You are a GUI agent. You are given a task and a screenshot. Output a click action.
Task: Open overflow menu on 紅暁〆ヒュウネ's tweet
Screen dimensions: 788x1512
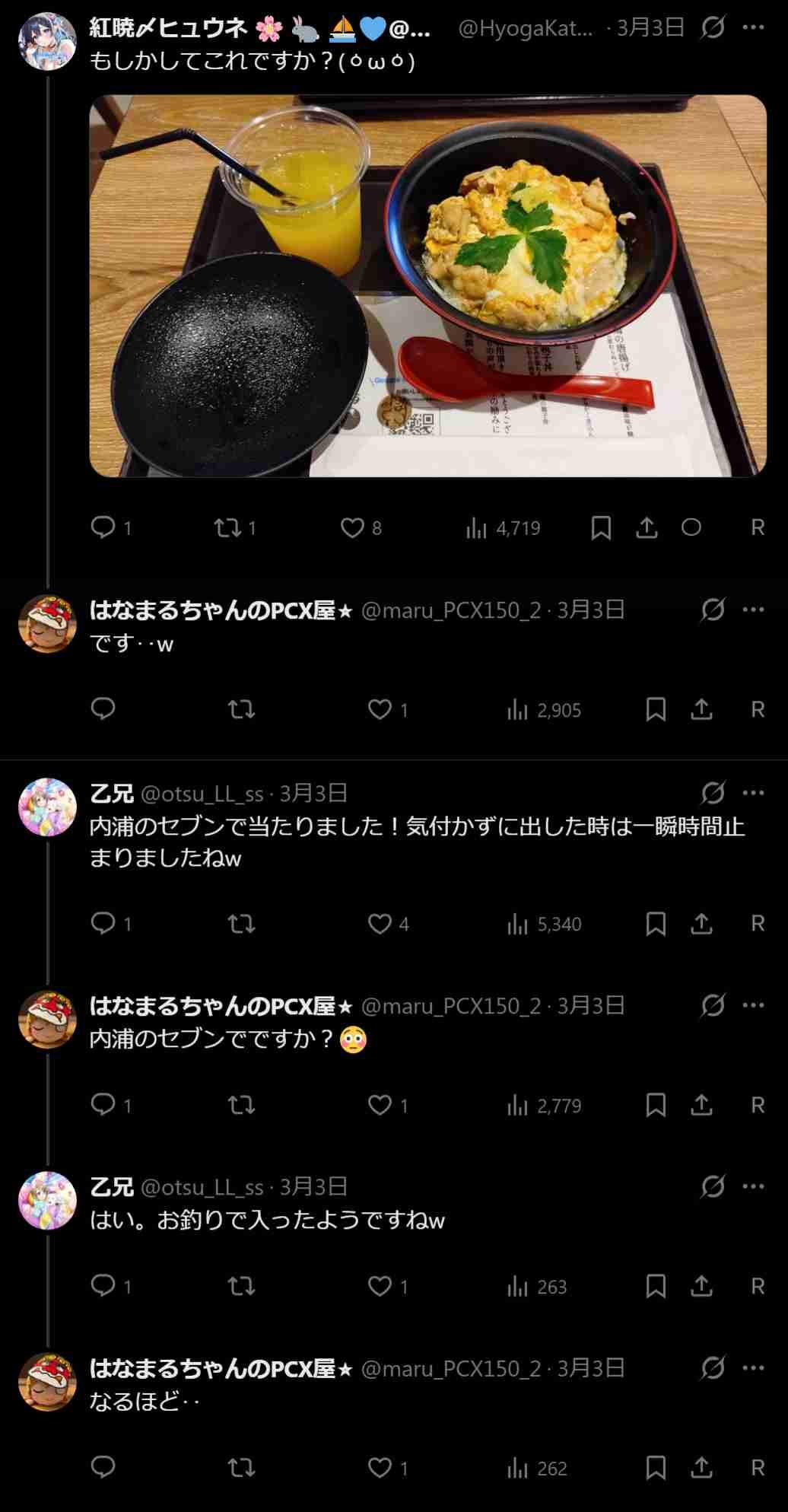click(753, 28)
